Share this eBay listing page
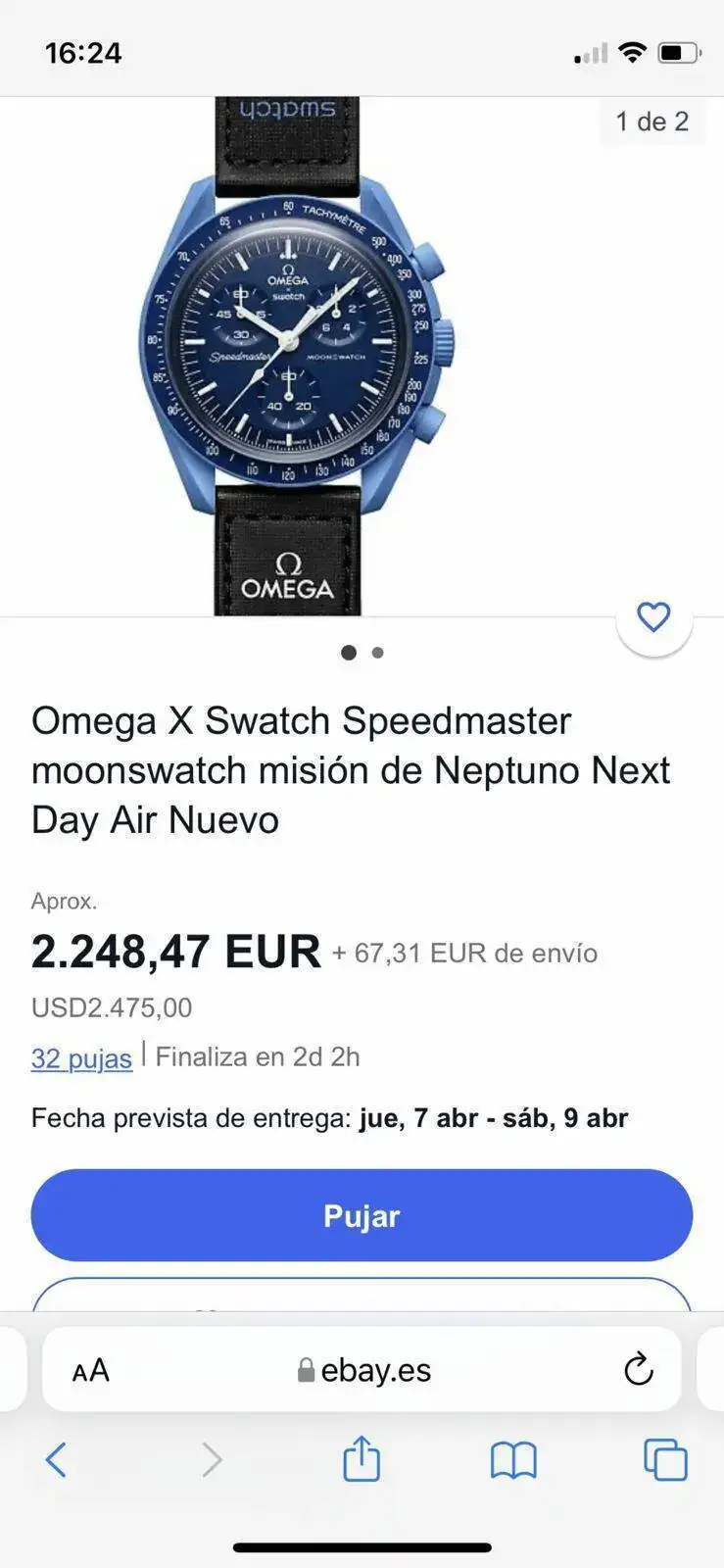Image resolution: width=724 pixels, height=1568 pixels. click(x=362, y=1458)
